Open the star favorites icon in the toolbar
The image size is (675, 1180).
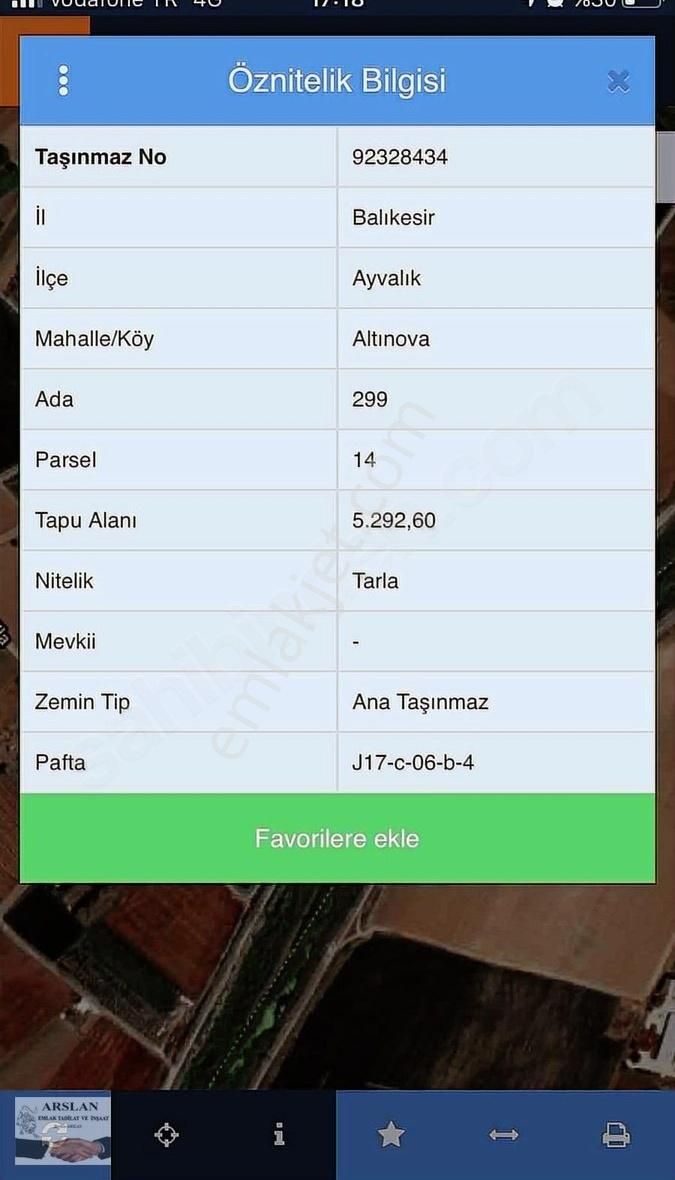pos(391,1134)
